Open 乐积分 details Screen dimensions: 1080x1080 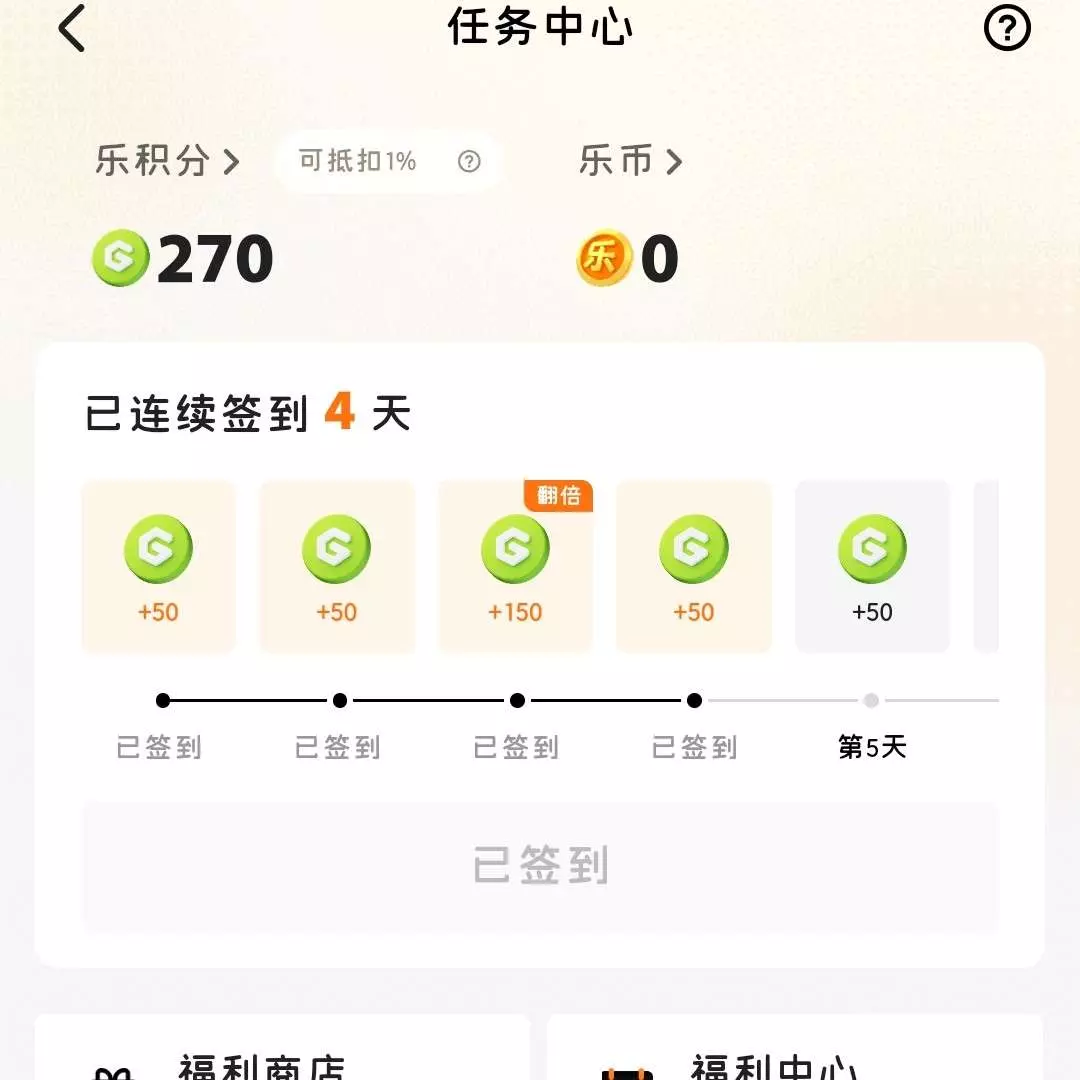(x=167, y=161)
